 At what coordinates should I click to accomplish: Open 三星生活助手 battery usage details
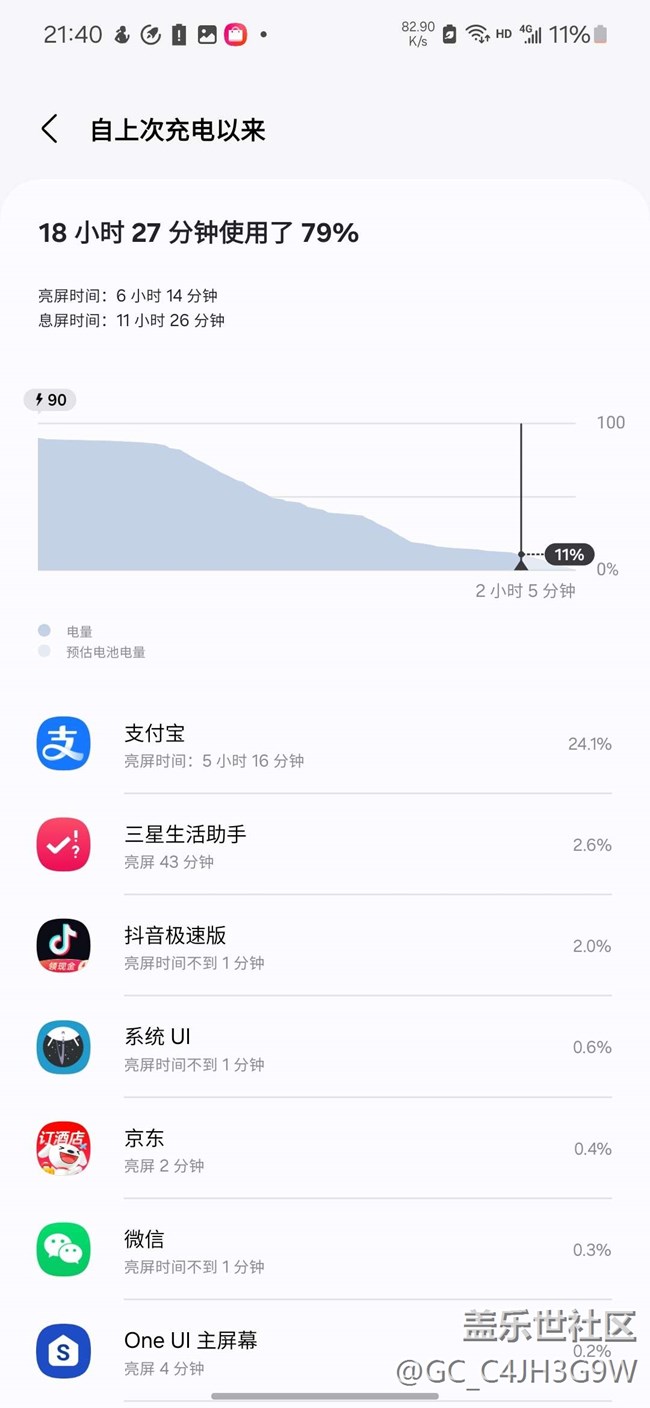pyautogui.click(x=325, y=845)
